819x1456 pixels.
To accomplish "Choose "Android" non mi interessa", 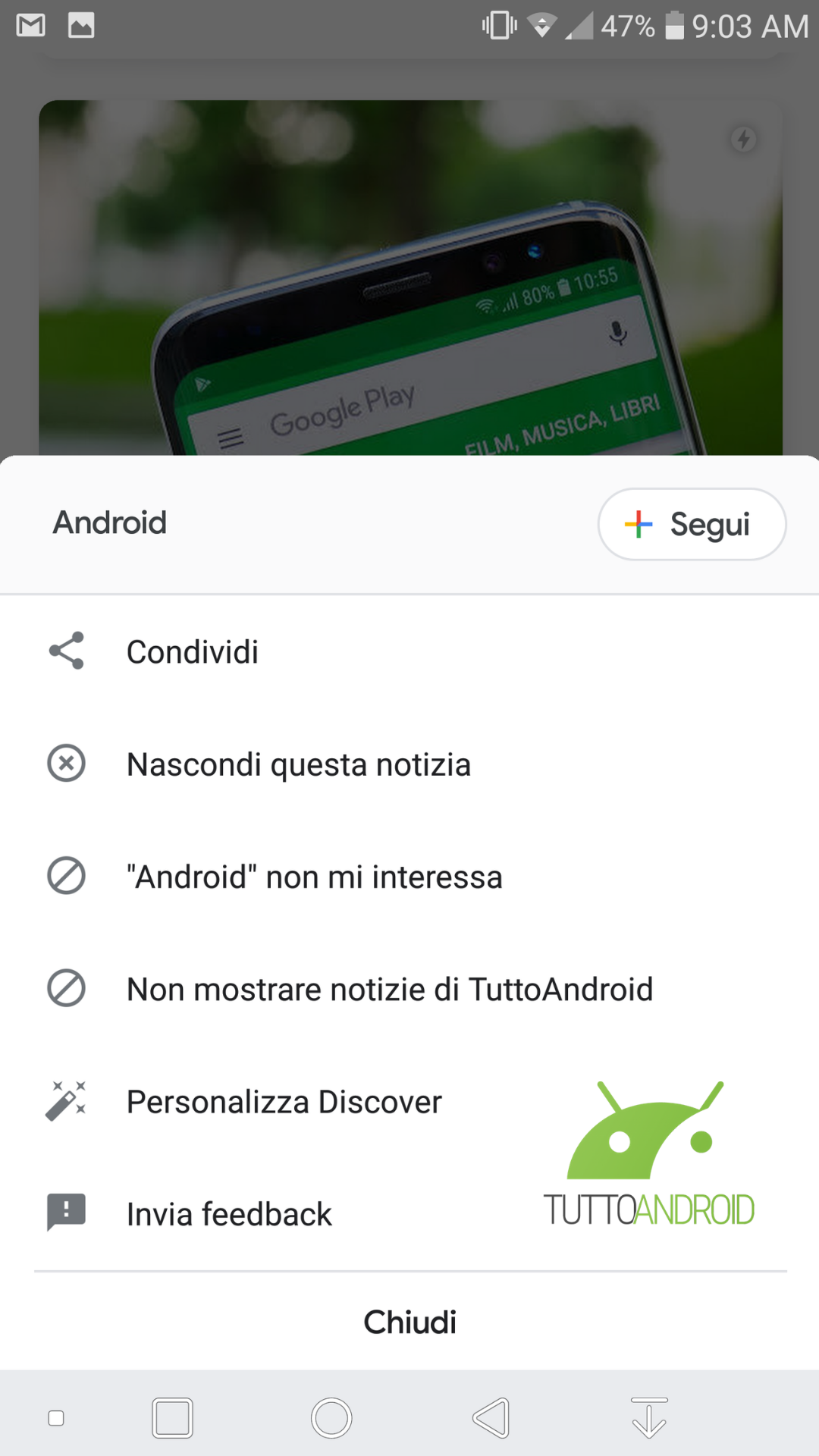I will tap(409, 877).
